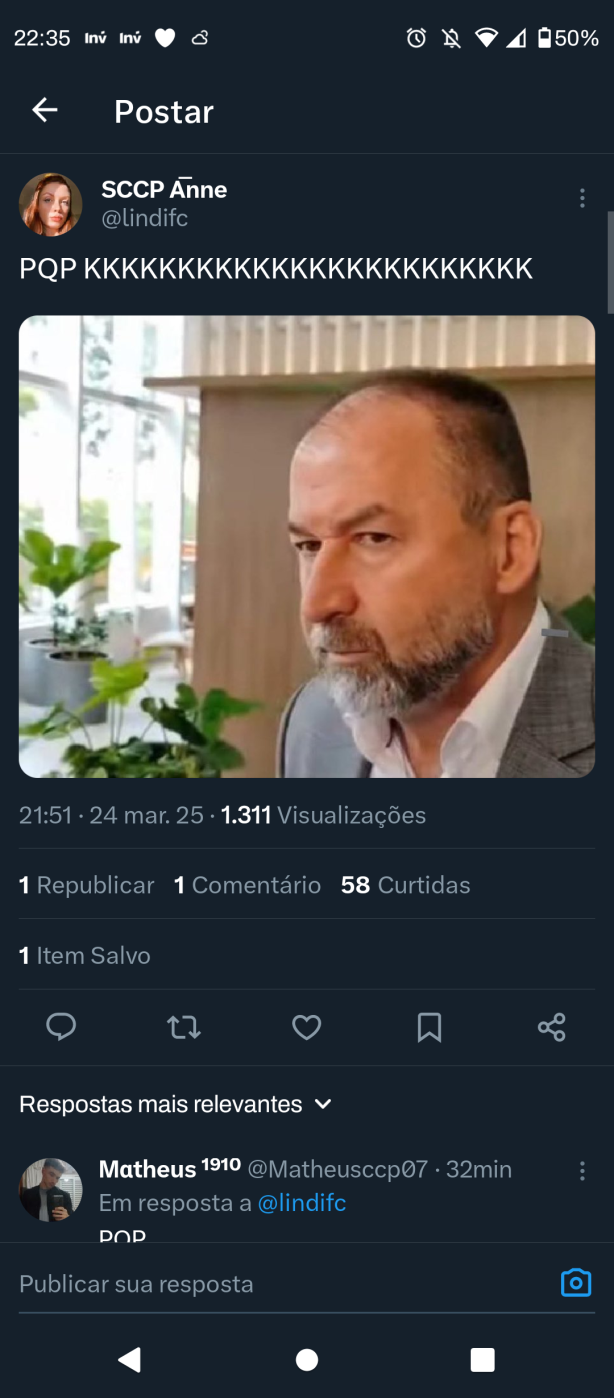614x1398 pixels.
Task: Tap the system home button
Action: (x=307, y=1360)
